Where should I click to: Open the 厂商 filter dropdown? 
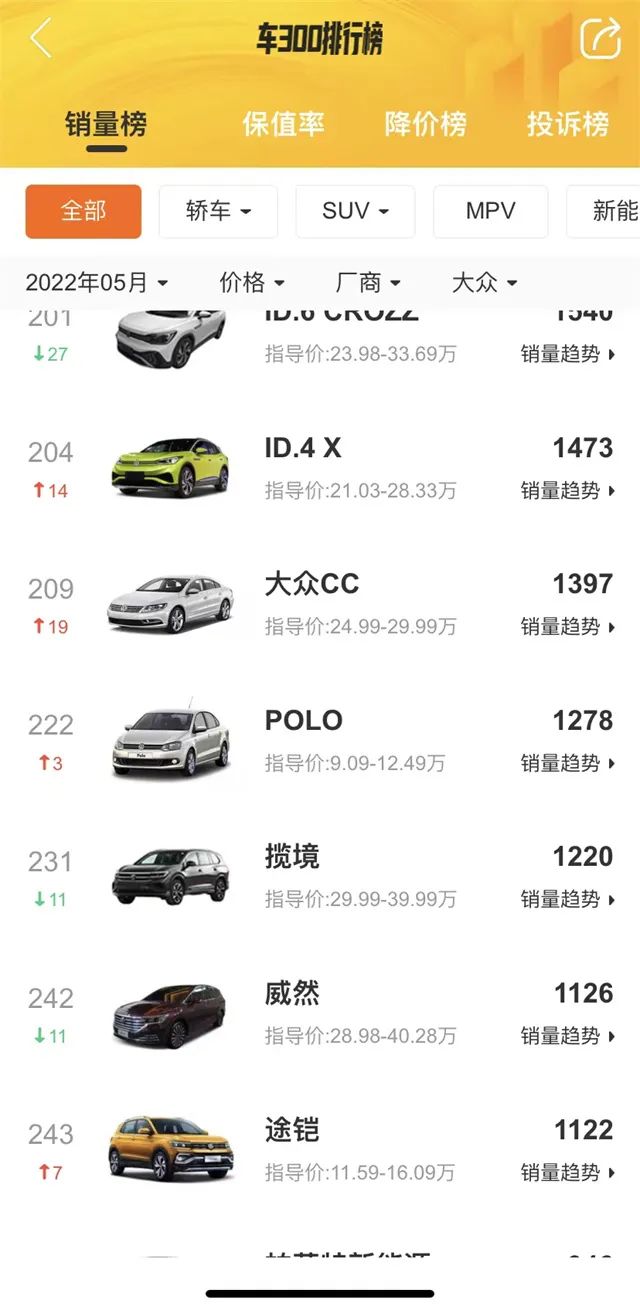click(368, 283)
